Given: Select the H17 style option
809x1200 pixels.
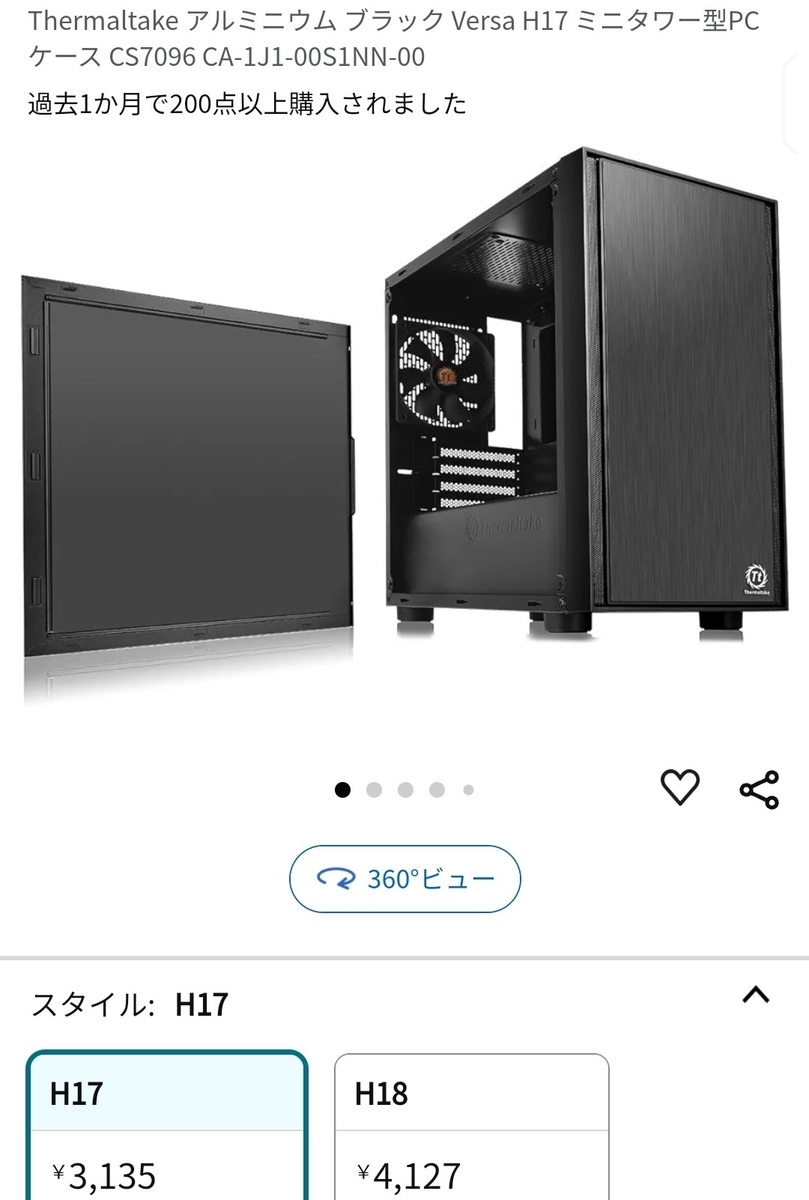Looking at the screenshot, I should pyautogui.click(x=167, y=1125).
